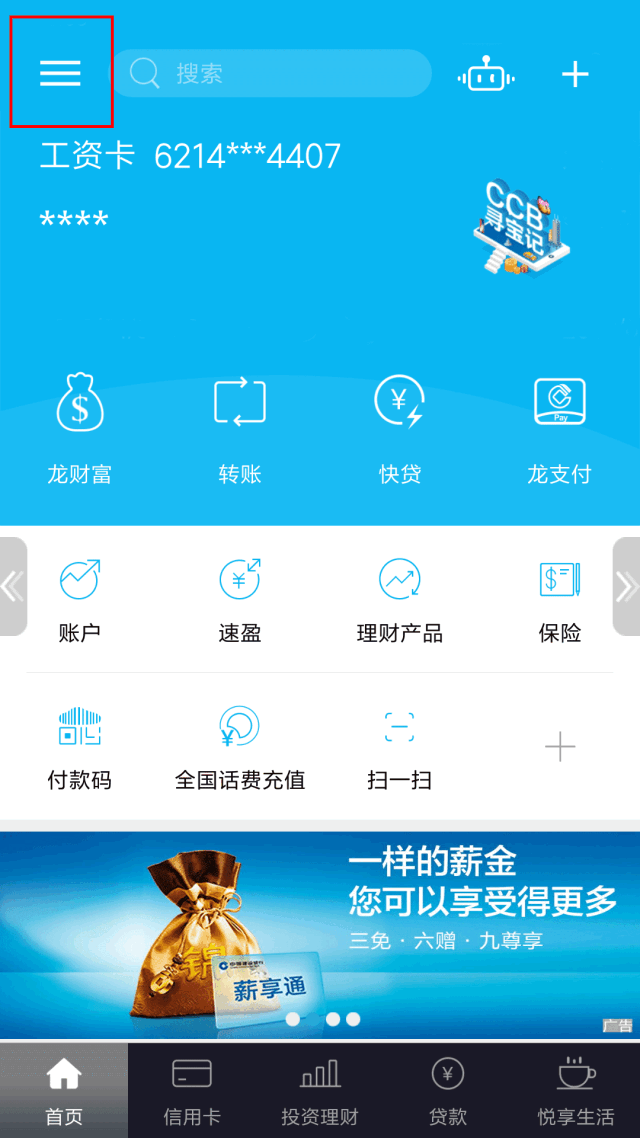Switch to the 信用卡 tab

point(192,1091)
